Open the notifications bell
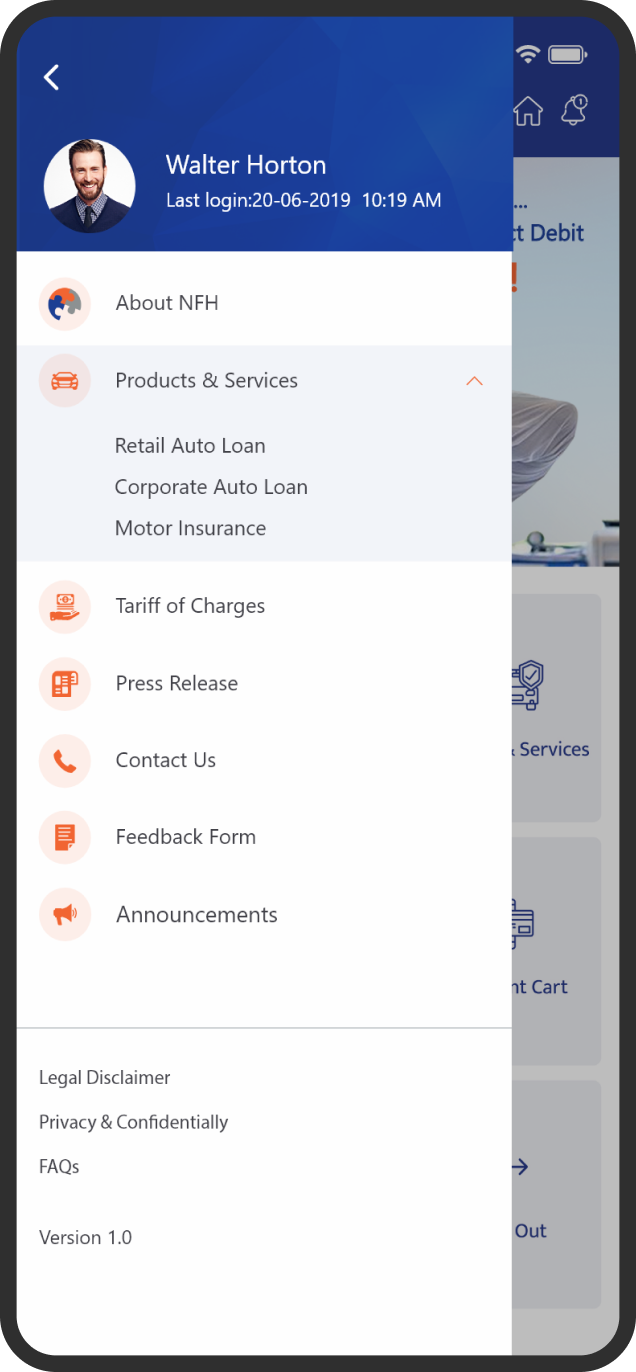 [574, 110]
